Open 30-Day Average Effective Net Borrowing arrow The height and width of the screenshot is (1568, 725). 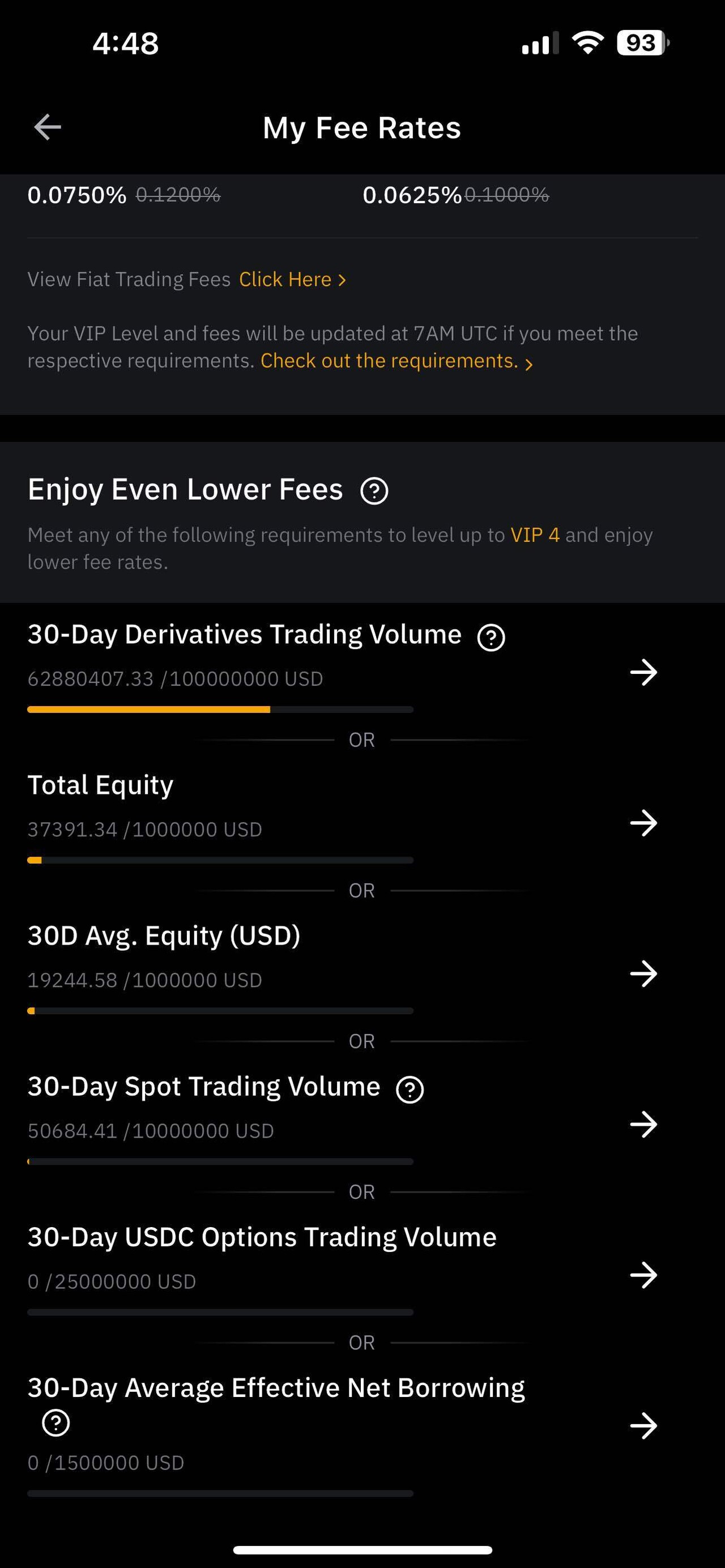point(643,1425)
